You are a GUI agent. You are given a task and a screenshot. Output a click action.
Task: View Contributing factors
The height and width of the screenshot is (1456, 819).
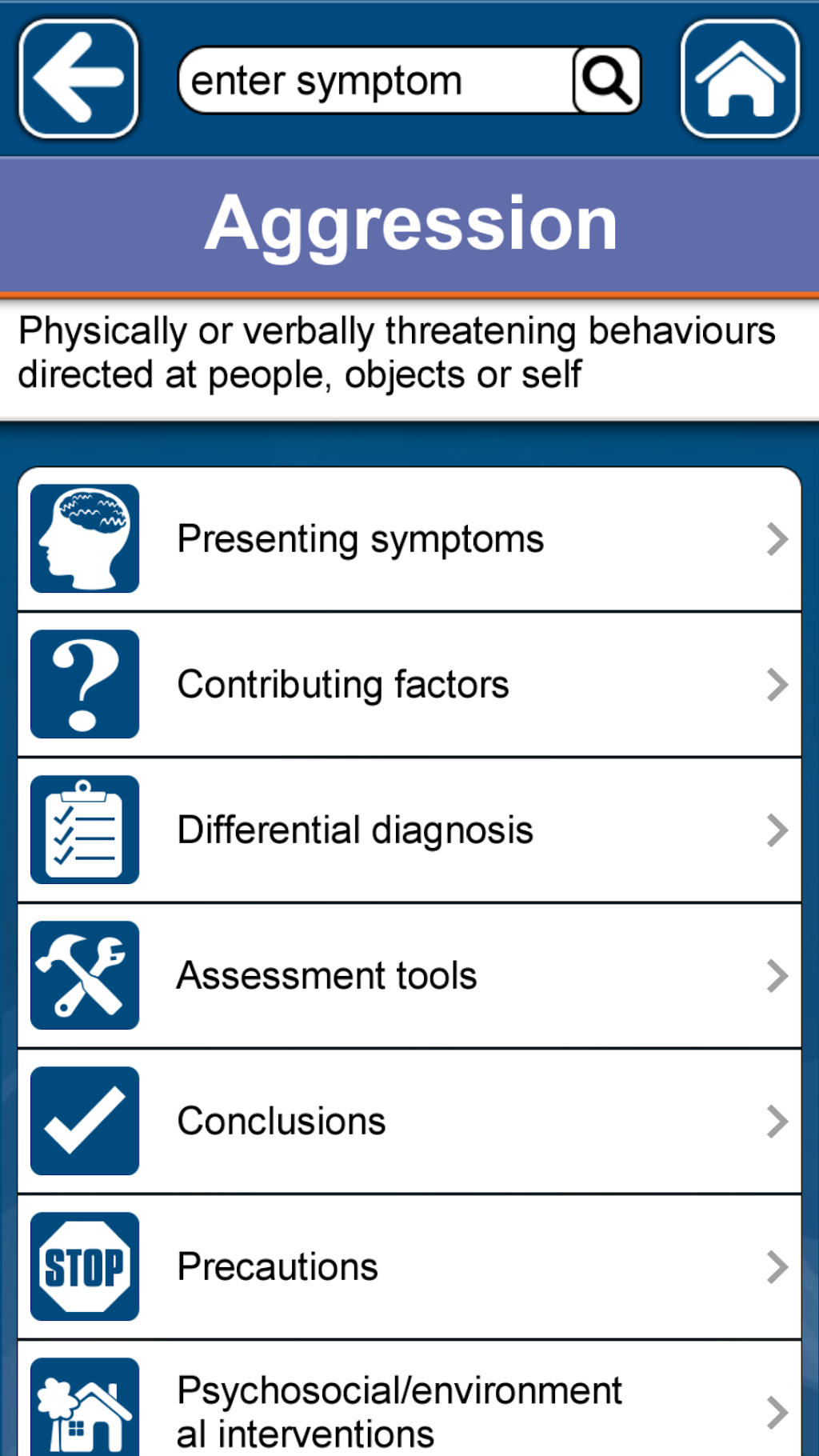click(x=409, y=685)
